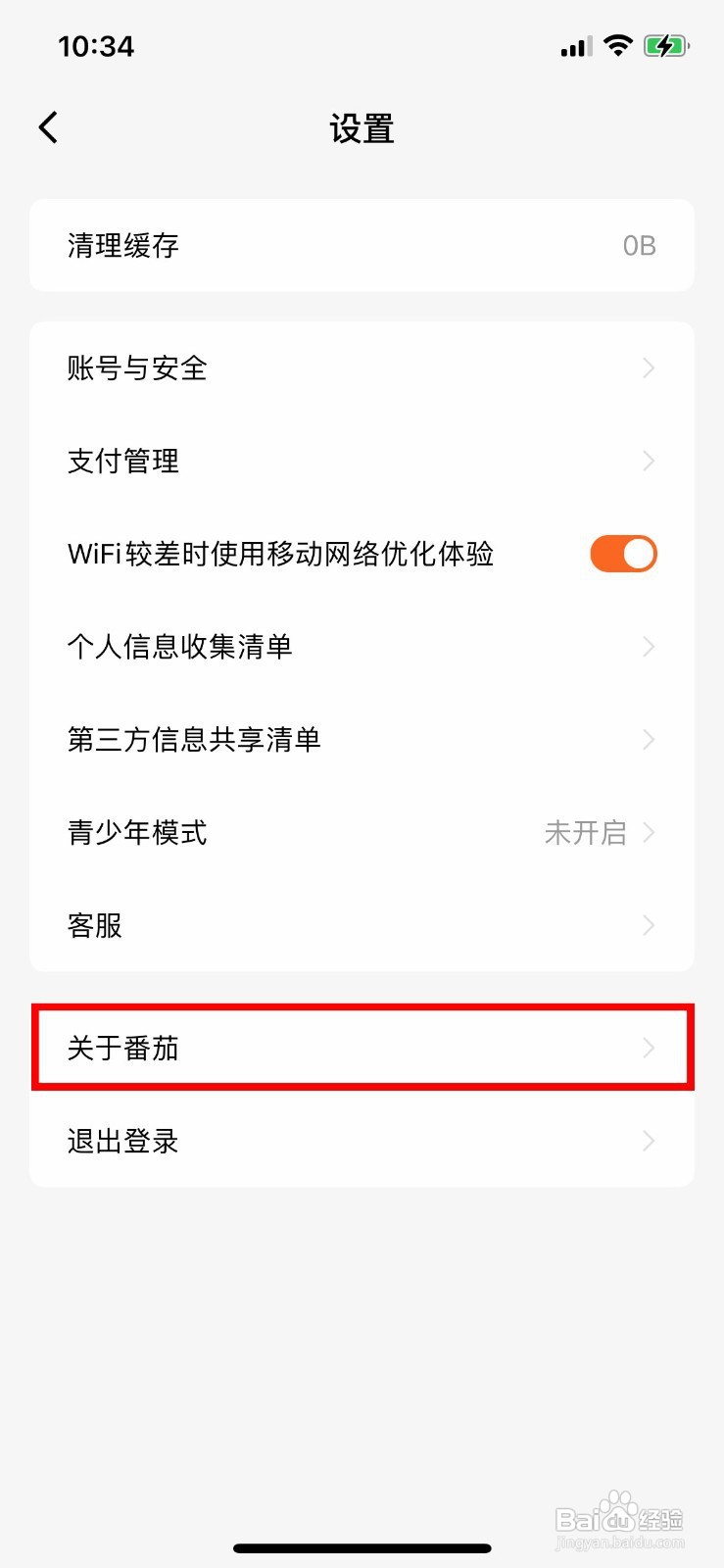Disable mobile network optimization for poor WiFi
The width and height of the screenshot is (724, 1568).
(623, 553)
